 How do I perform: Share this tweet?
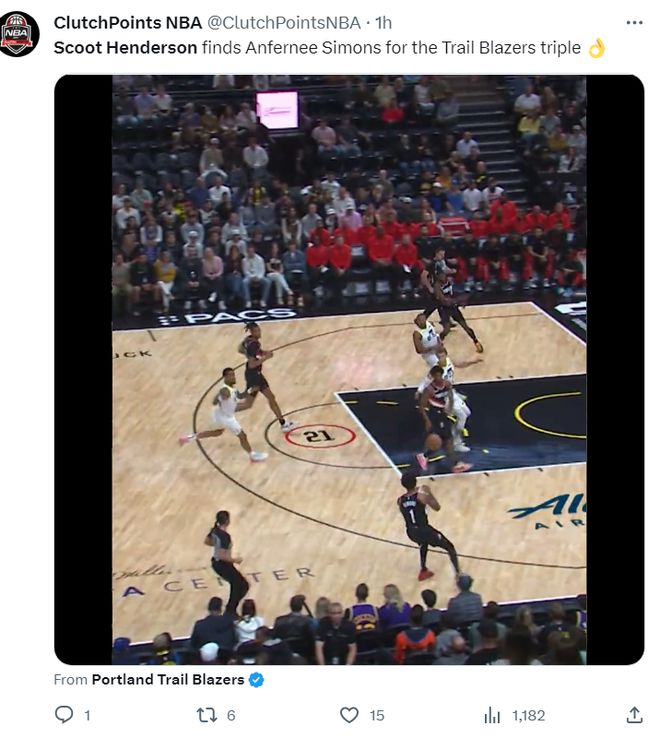[x=634, y=715]
